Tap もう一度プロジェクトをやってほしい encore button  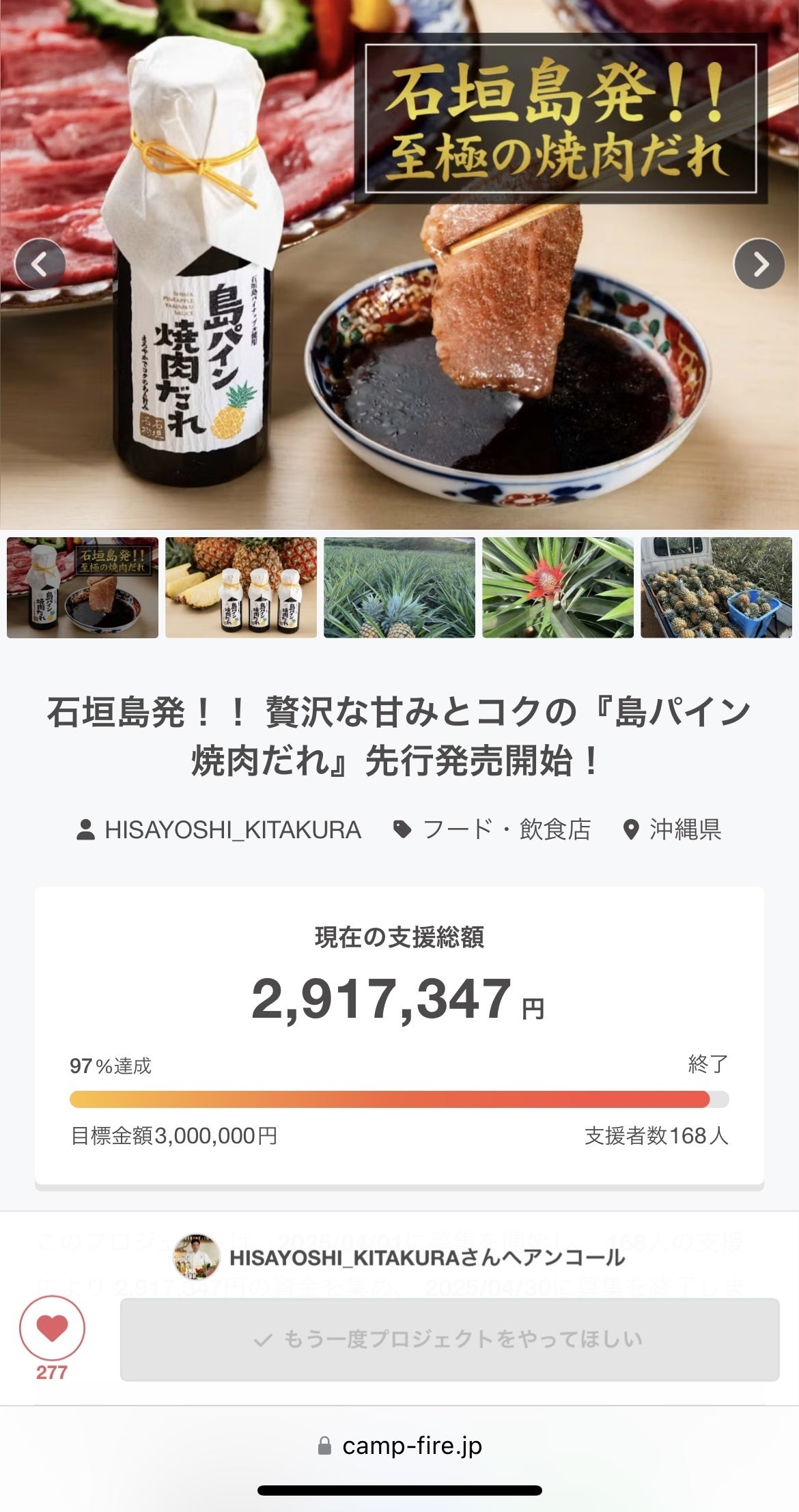pos(449,1339)
